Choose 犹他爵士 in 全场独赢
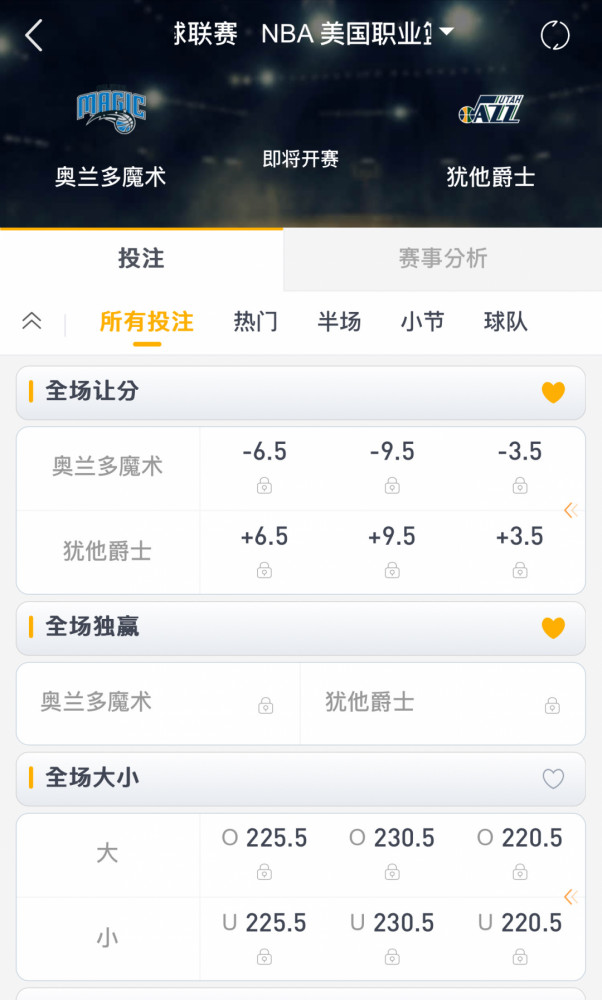The image size is (602, 1000). (x=443, y=703)
